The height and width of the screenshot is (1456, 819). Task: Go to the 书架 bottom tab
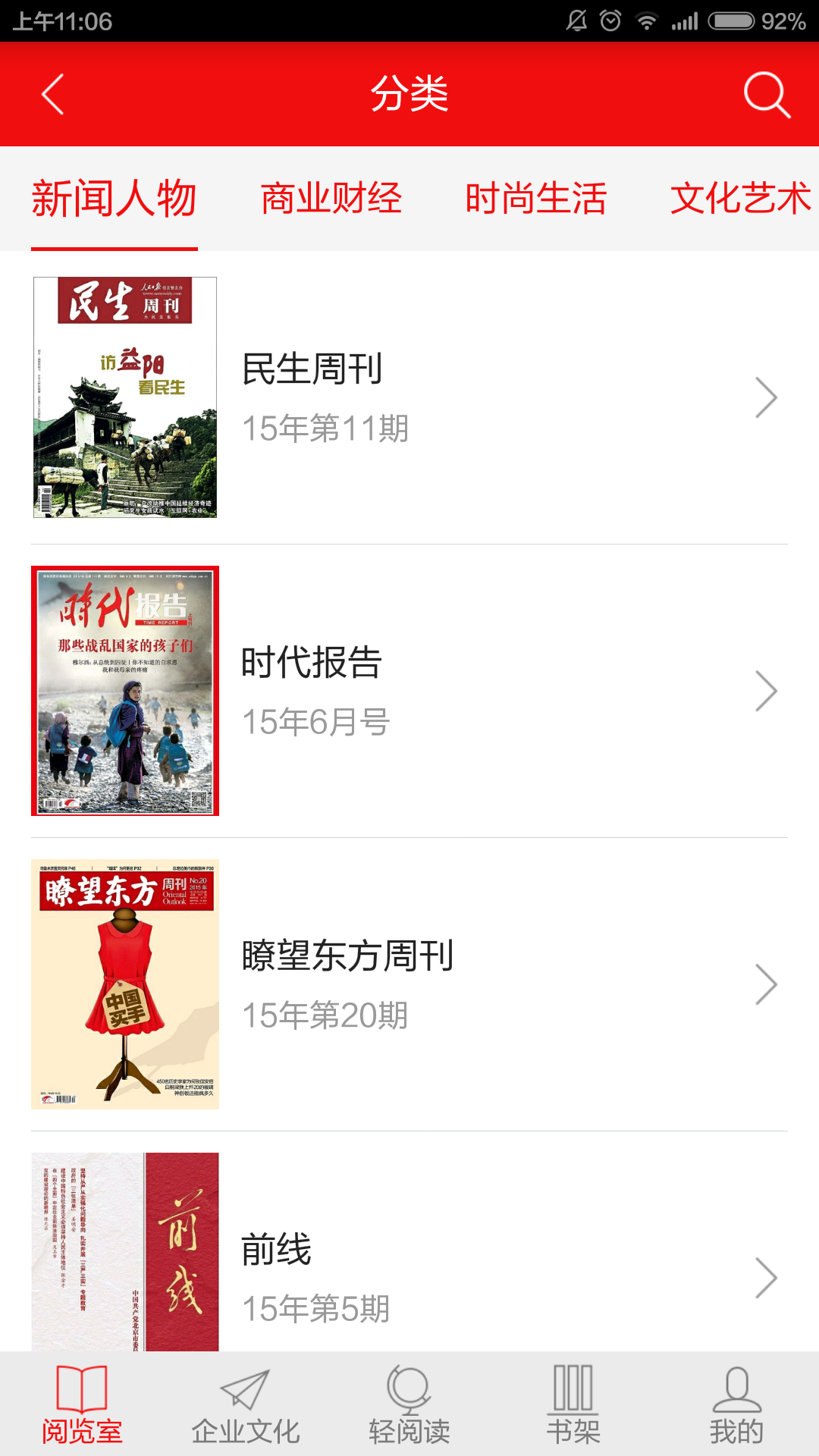pos(573,1405)
